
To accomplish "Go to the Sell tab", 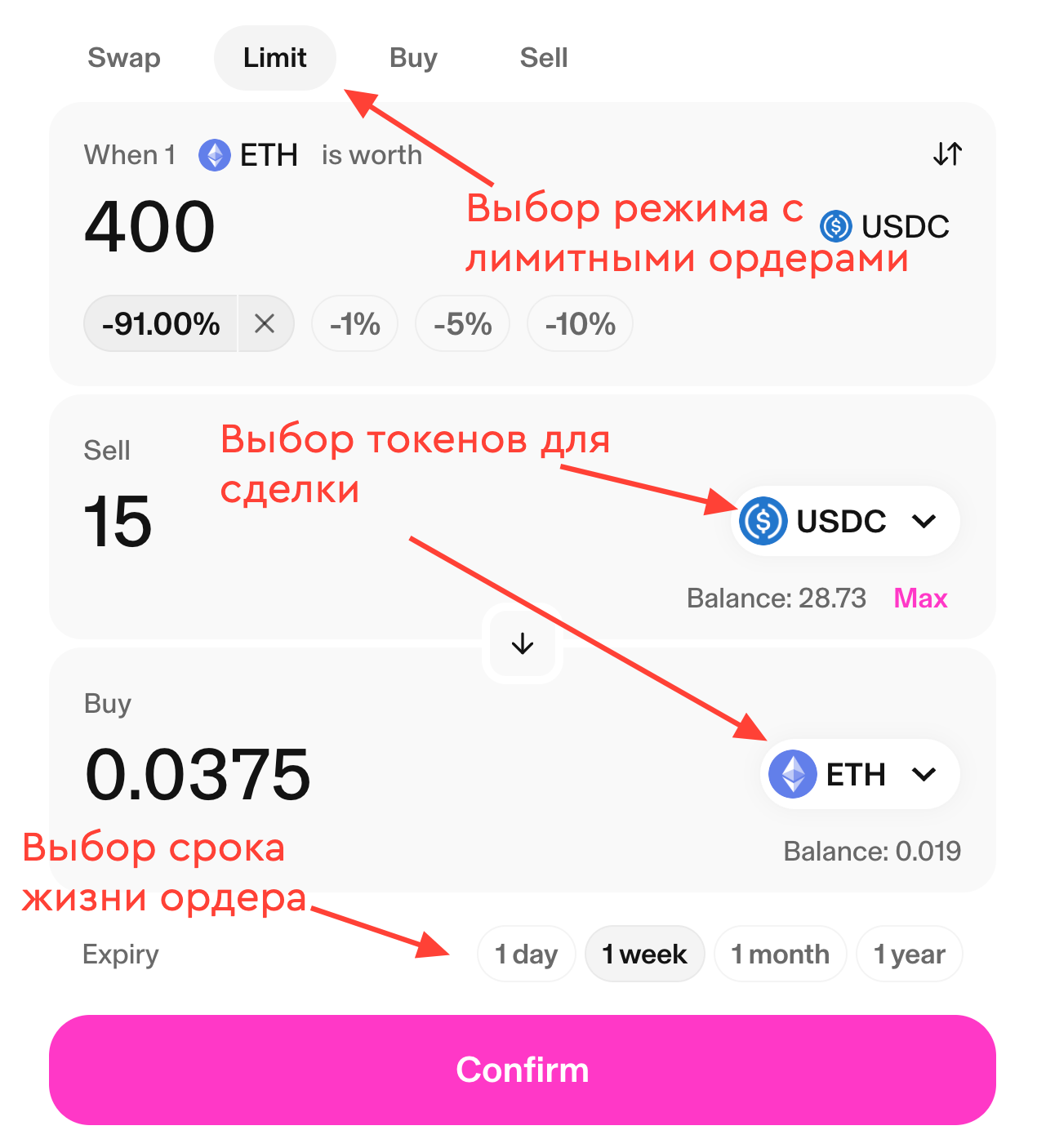I will click(x=543, y=58).
